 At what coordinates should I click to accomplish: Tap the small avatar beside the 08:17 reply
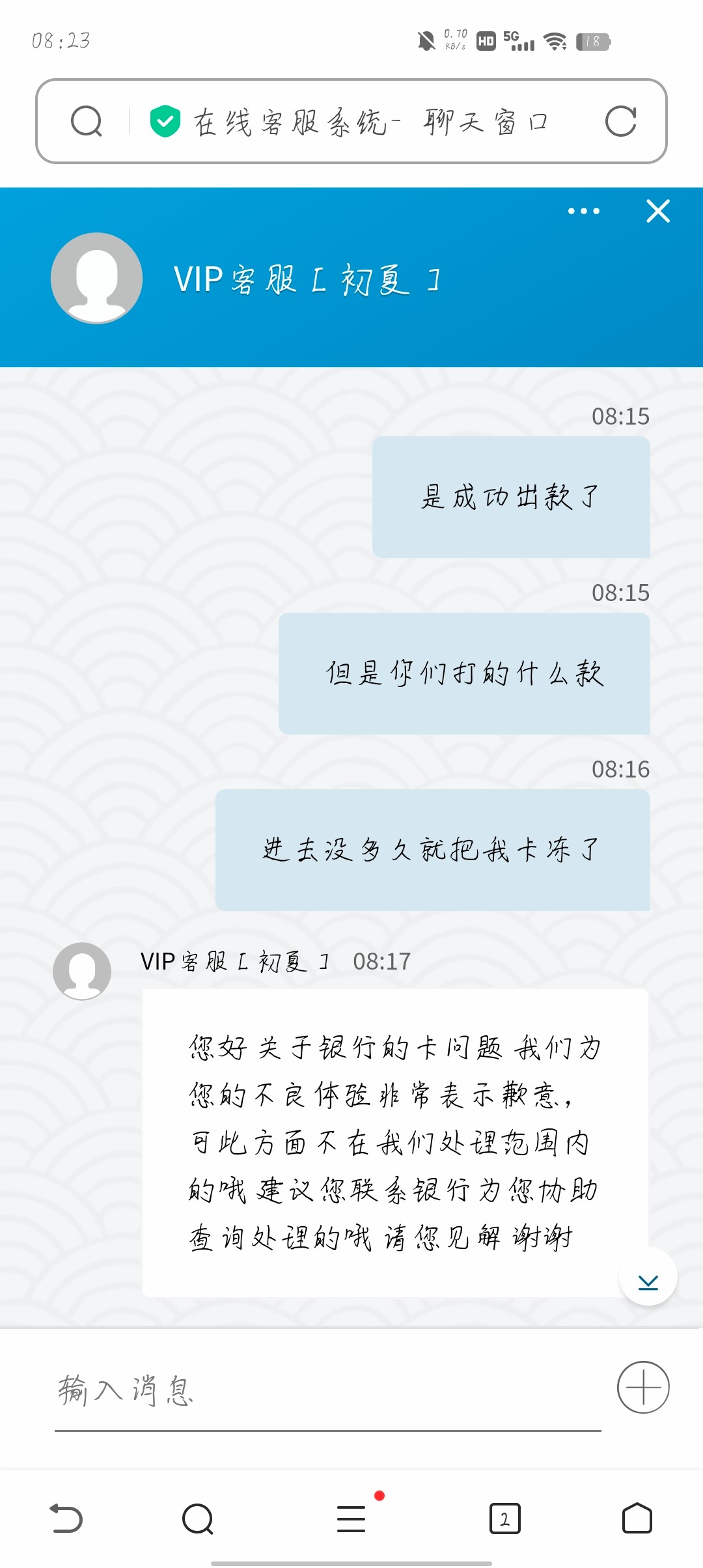pyautogui.click(x=81, y=970)
